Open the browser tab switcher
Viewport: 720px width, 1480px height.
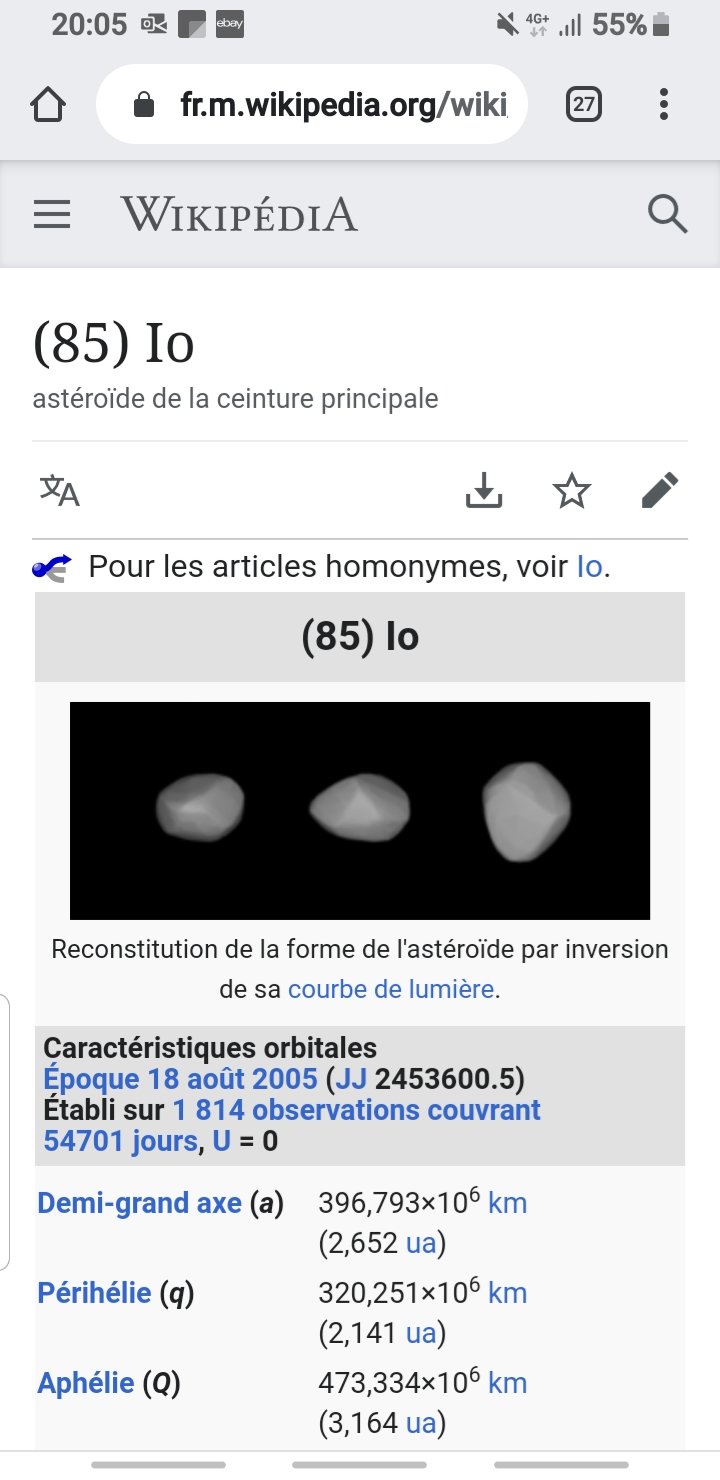(x=584, y=105)
